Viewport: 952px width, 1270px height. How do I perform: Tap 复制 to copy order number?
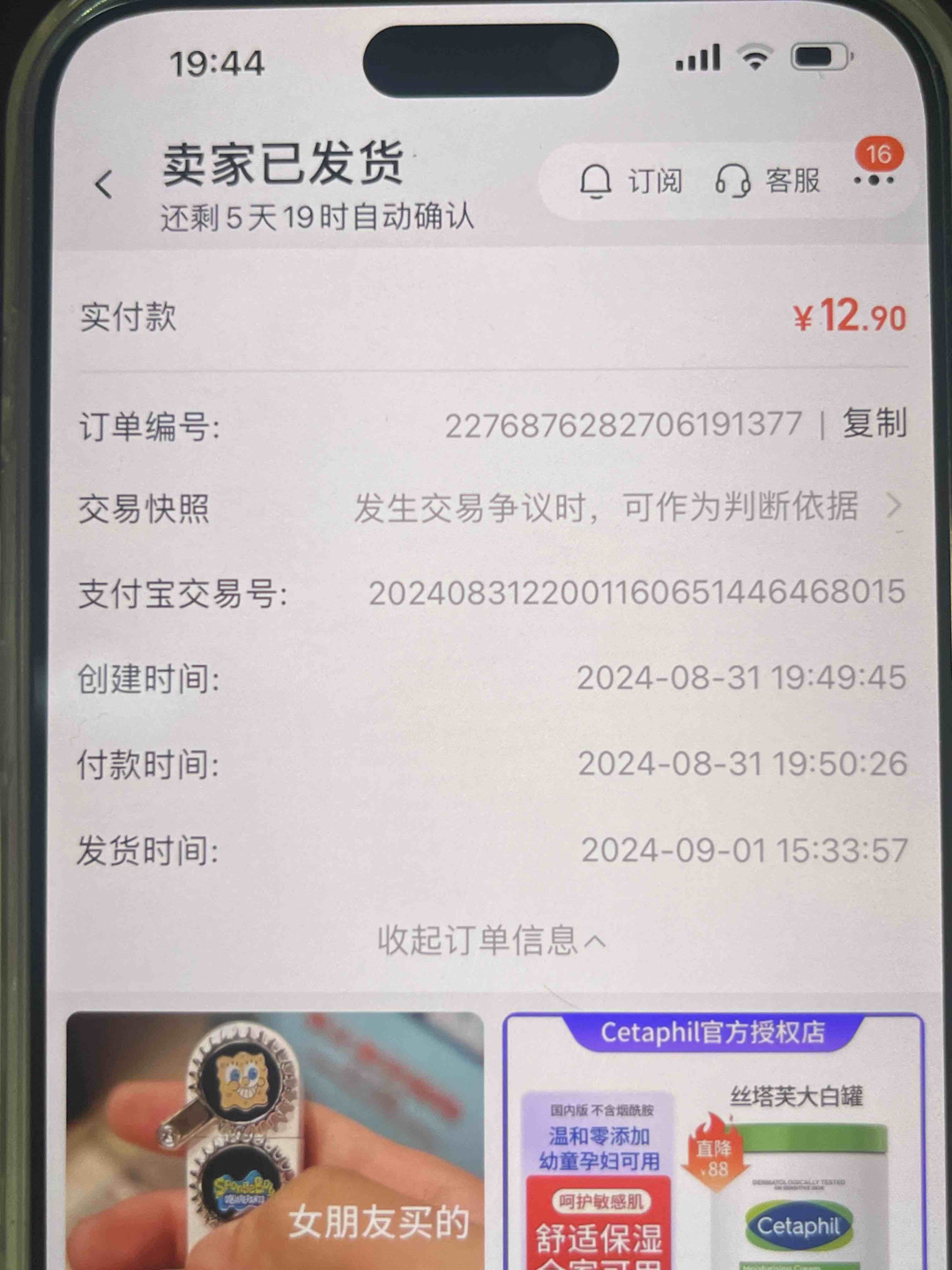click(x=874, y=423)
